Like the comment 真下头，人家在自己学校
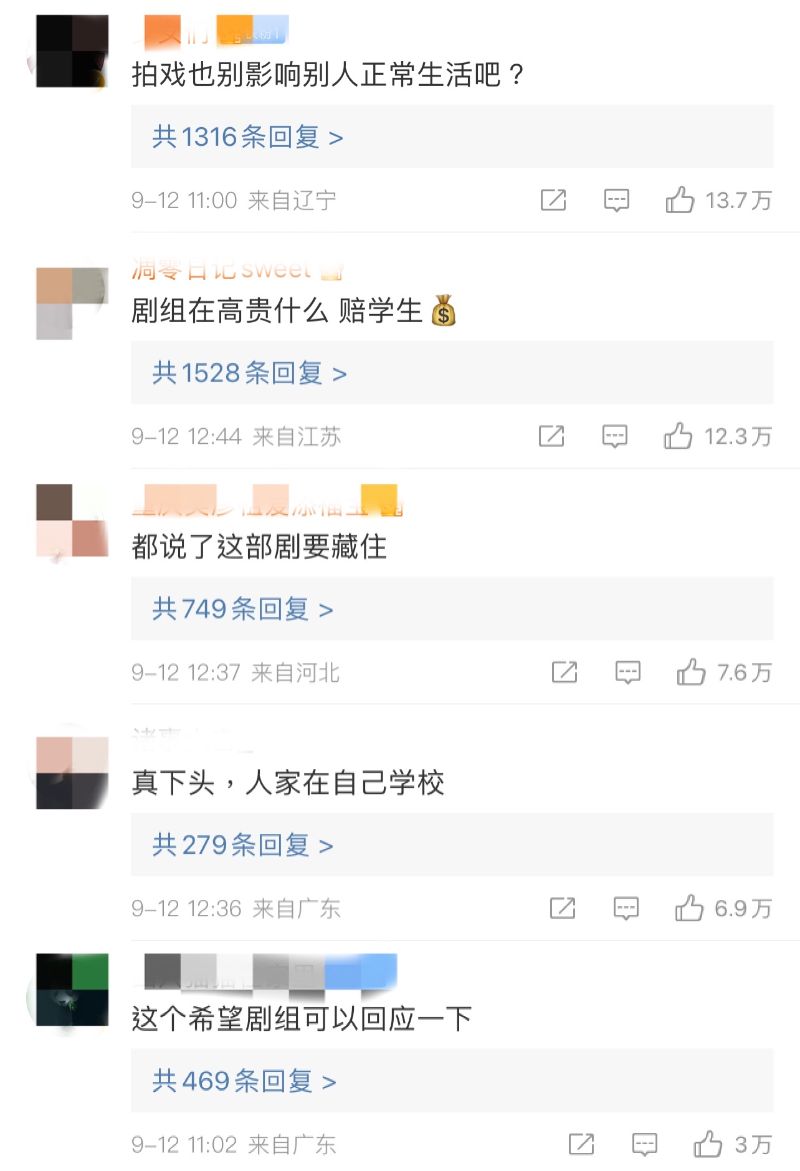Screen dimensions: 800x1171 689,908
